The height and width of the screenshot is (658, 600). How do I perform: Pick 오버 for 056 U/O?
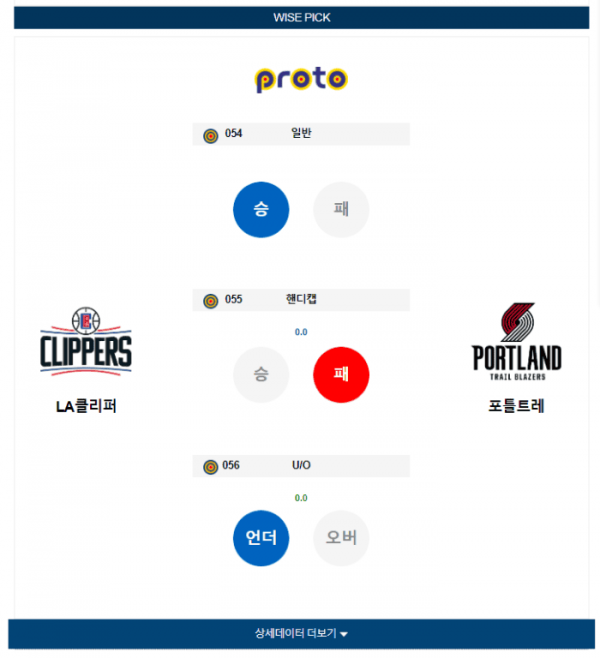[341, 538]
